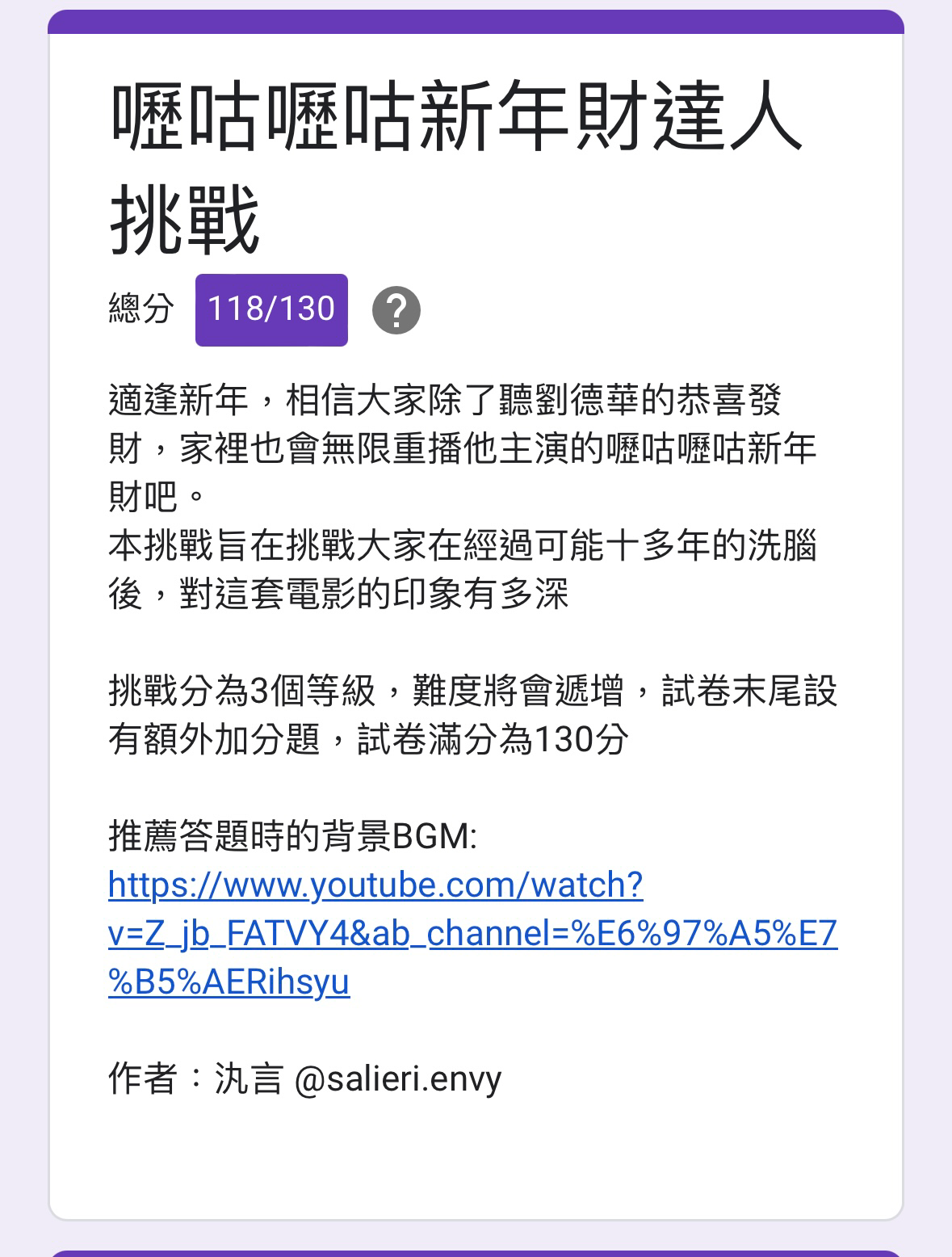Tap the help question mark beside total score
The image size is (952, 1257).
[x=396, y=310]
